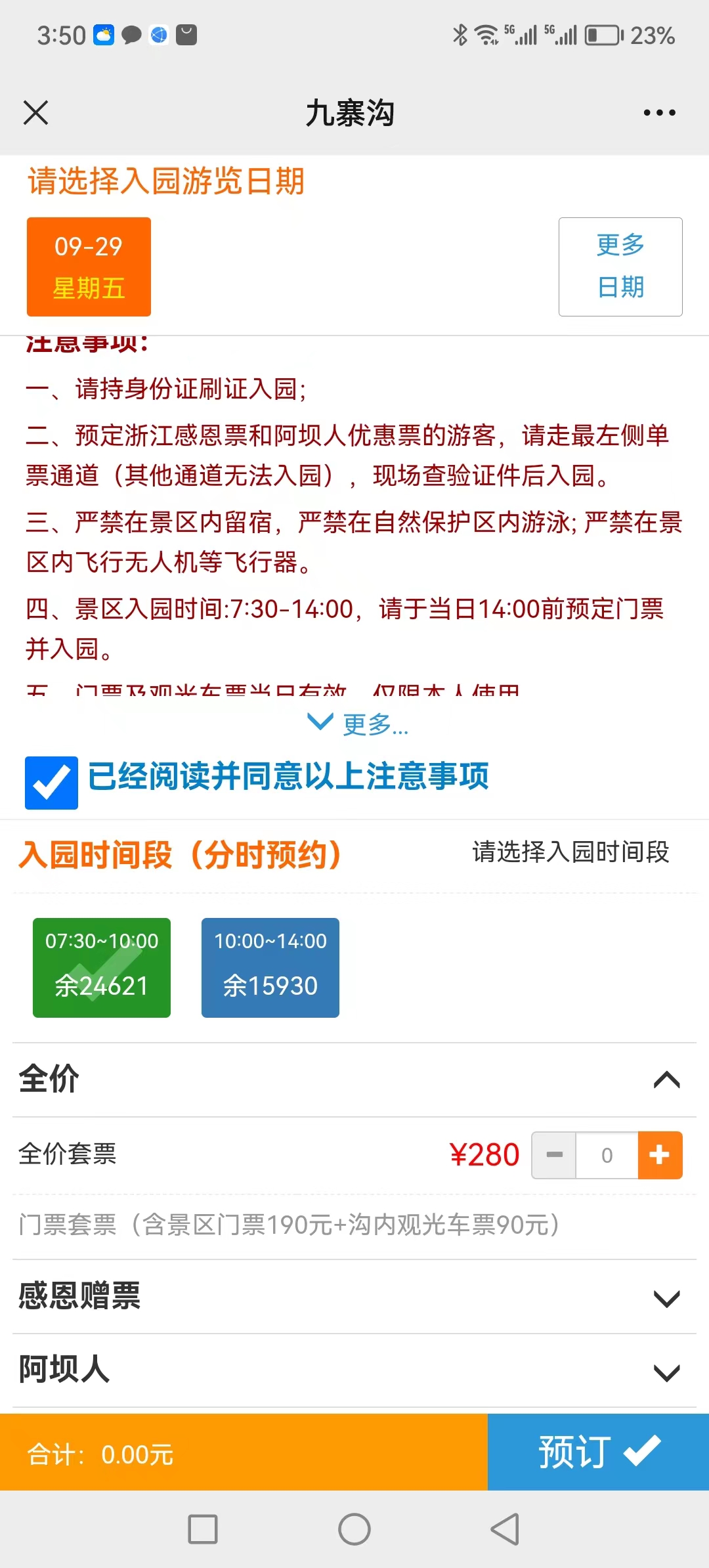Close the 九寨沟 page
Image resolution: width=709 pixels, height=1568 pixels.
click(36, 112)
